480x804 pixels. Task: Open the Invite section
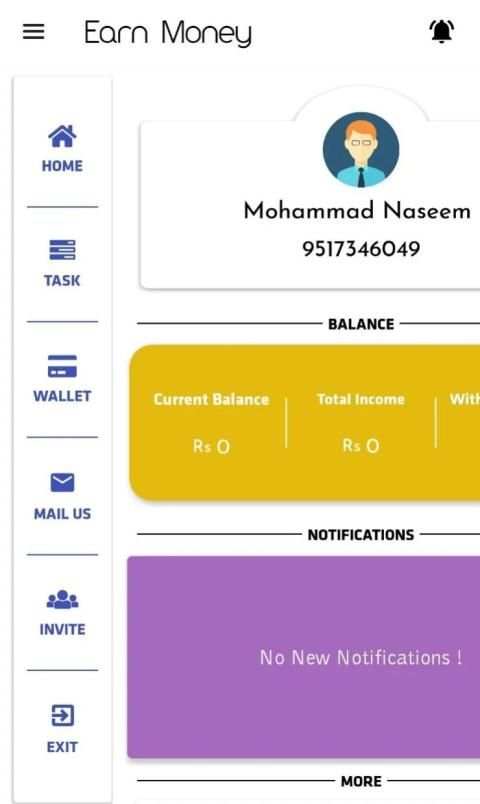pos(62,613)
